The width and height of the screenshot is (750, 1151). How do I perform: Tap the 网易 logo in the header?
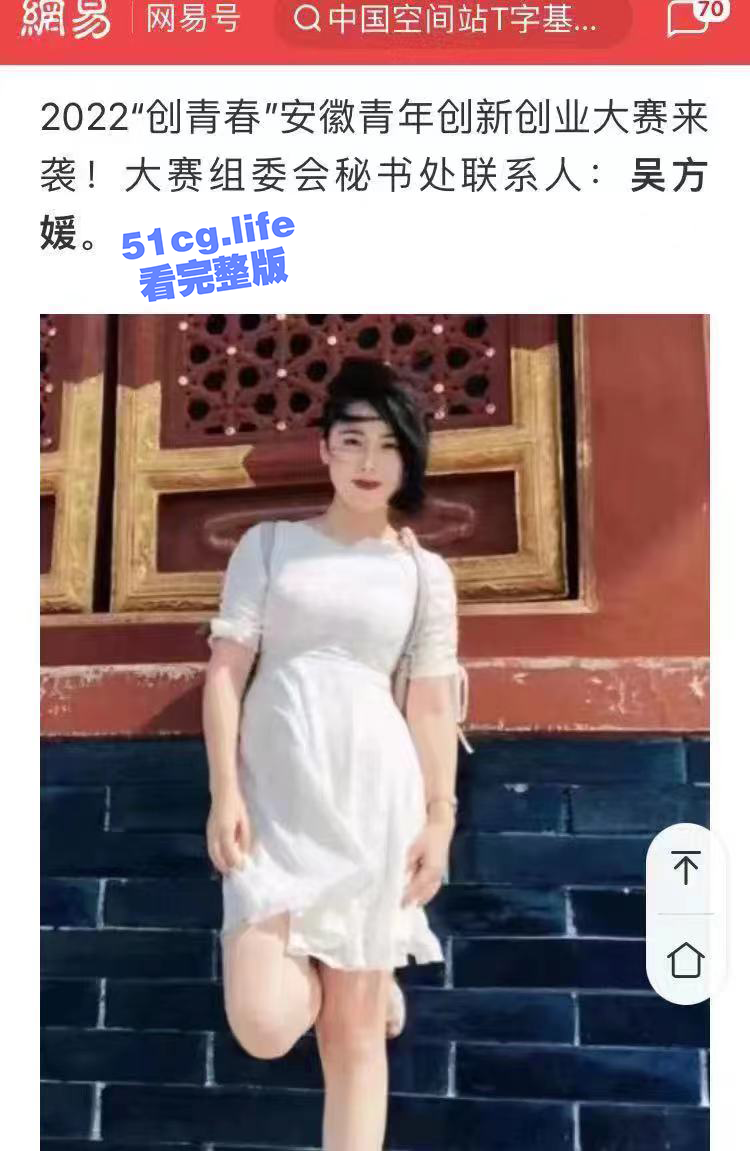point(66,18)
